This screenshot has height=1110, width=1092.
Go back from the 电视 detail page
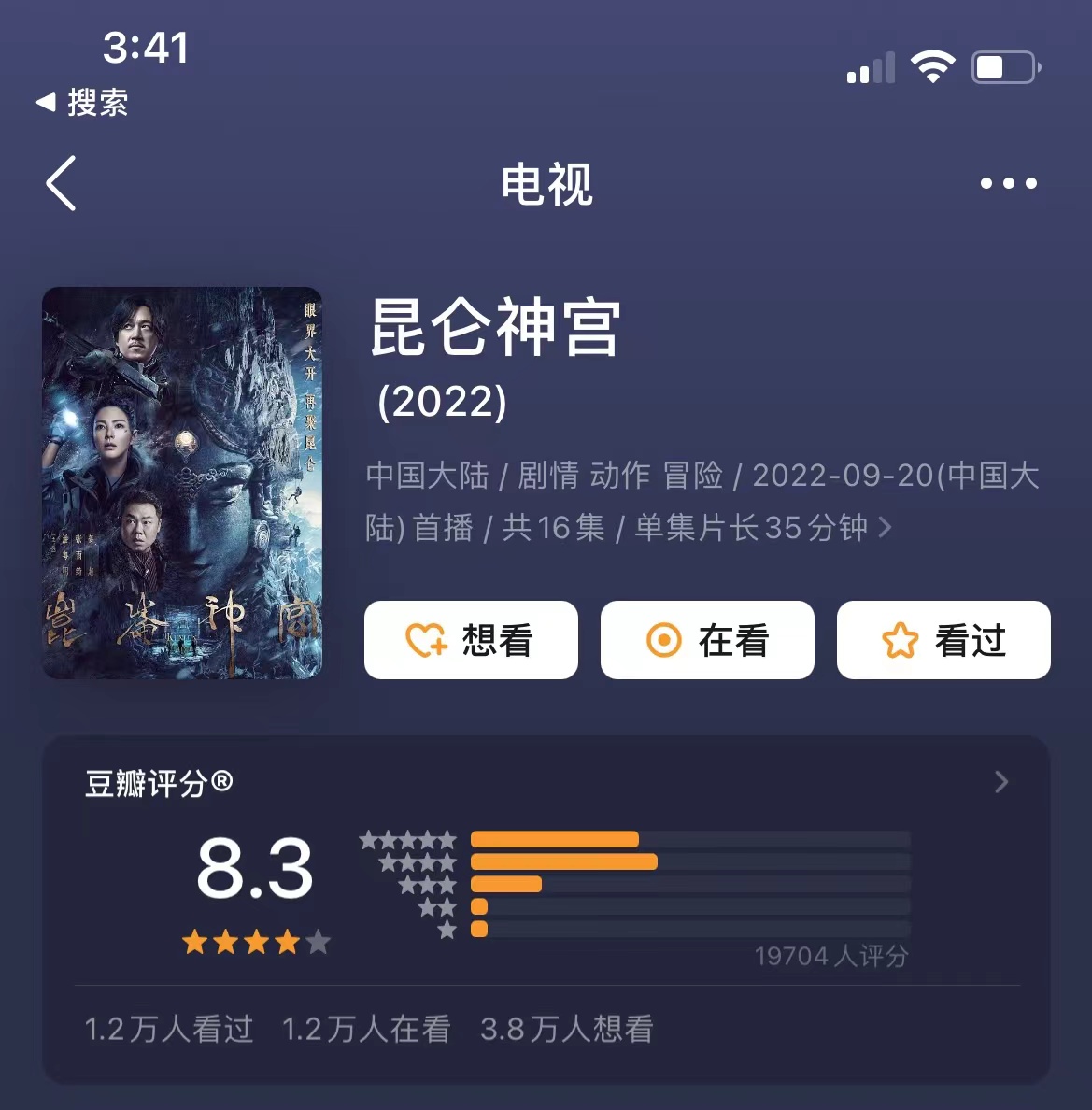[62, 183]
